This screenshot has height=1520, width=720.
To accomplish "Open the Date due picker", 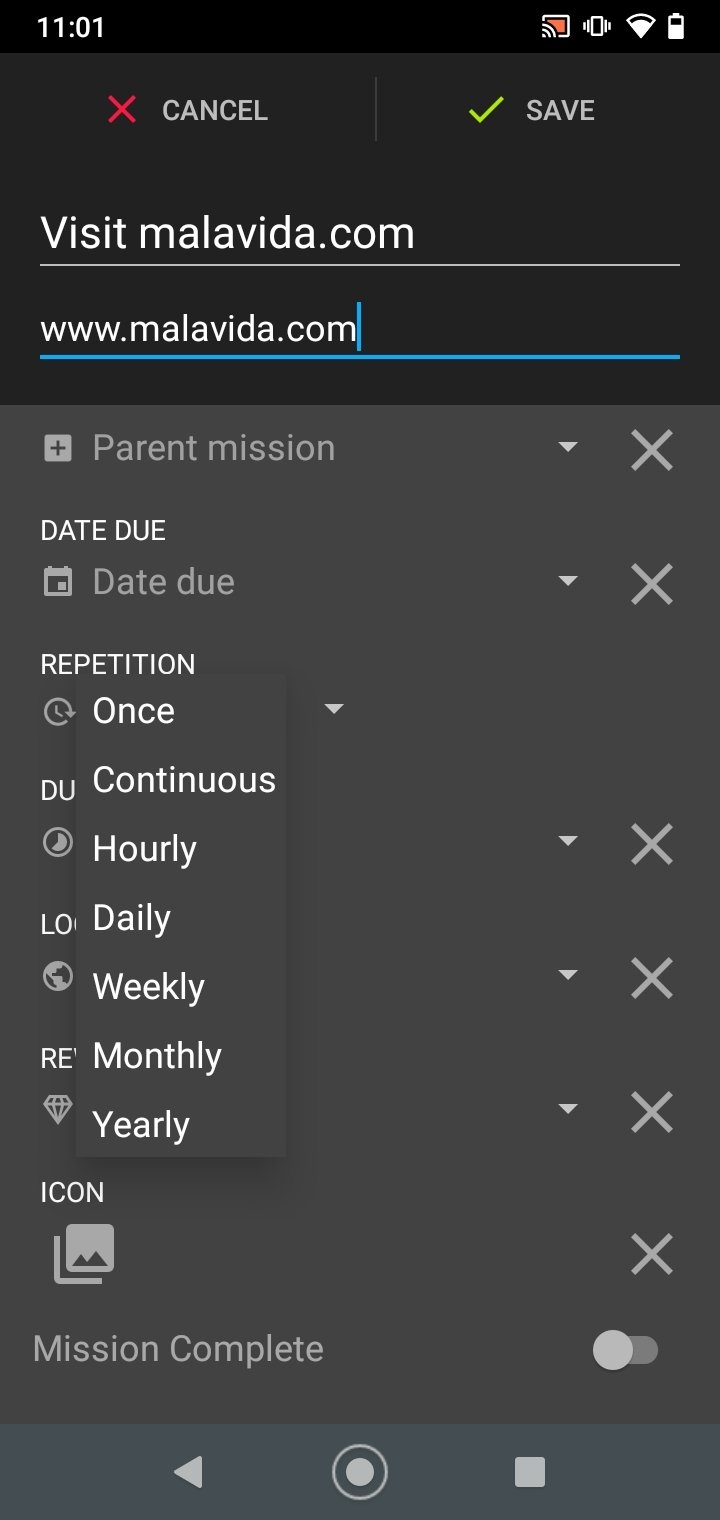I will (311, 582).
